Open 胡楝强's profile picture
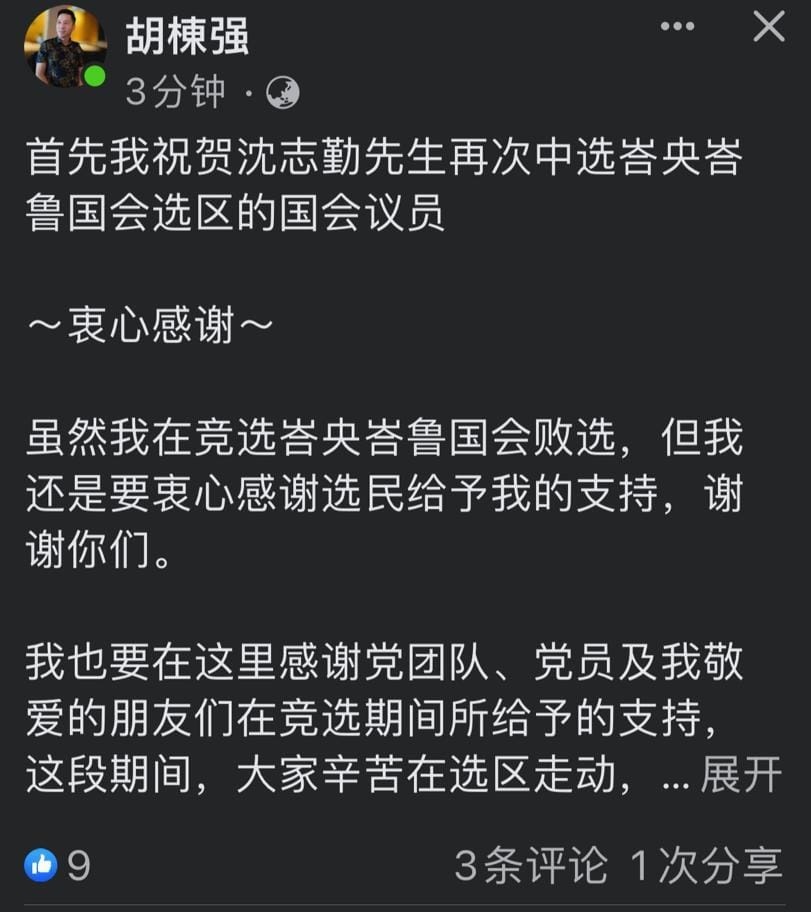The image size is (811, 912). (x=65, y=47)
